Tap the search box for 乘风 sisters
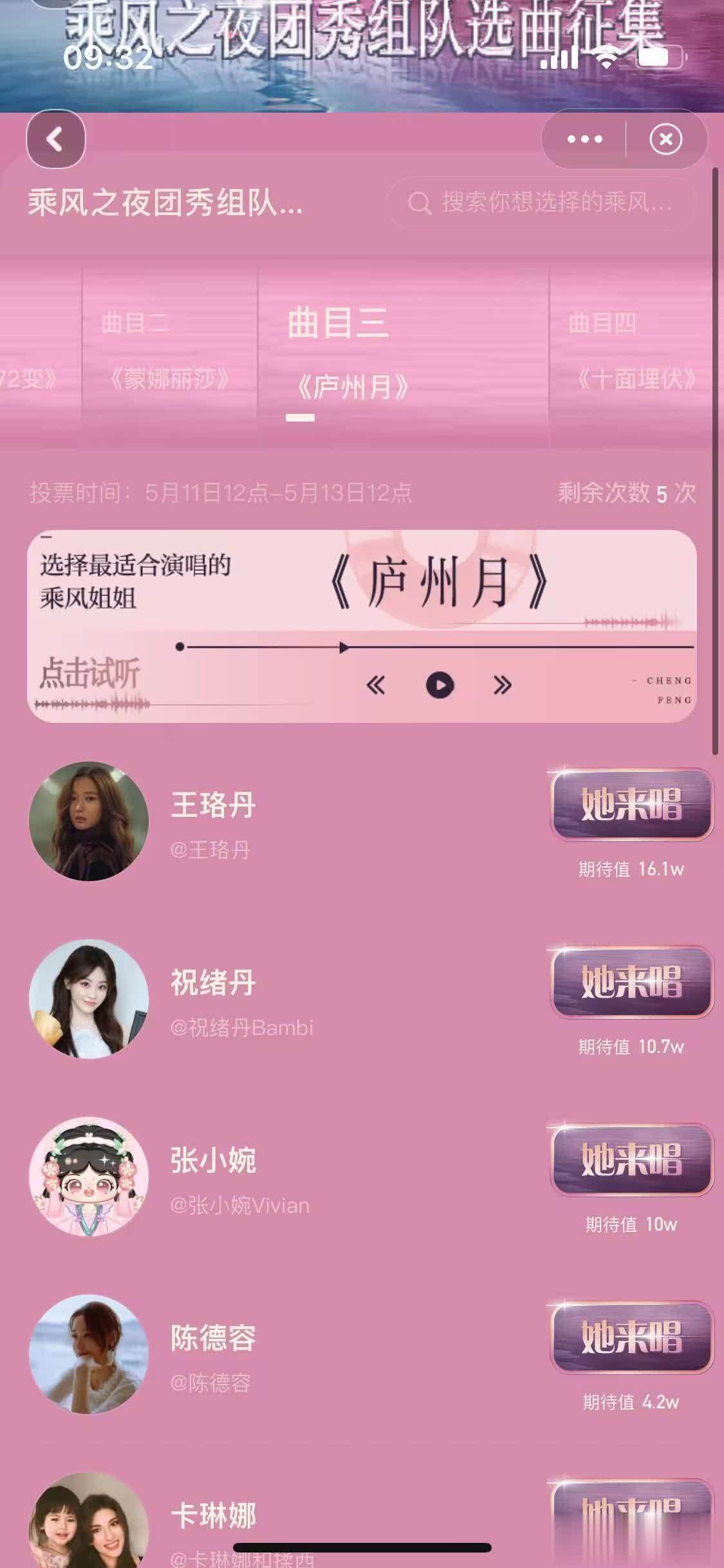This screenshot has height=1568, width=724. click(543, 203)
